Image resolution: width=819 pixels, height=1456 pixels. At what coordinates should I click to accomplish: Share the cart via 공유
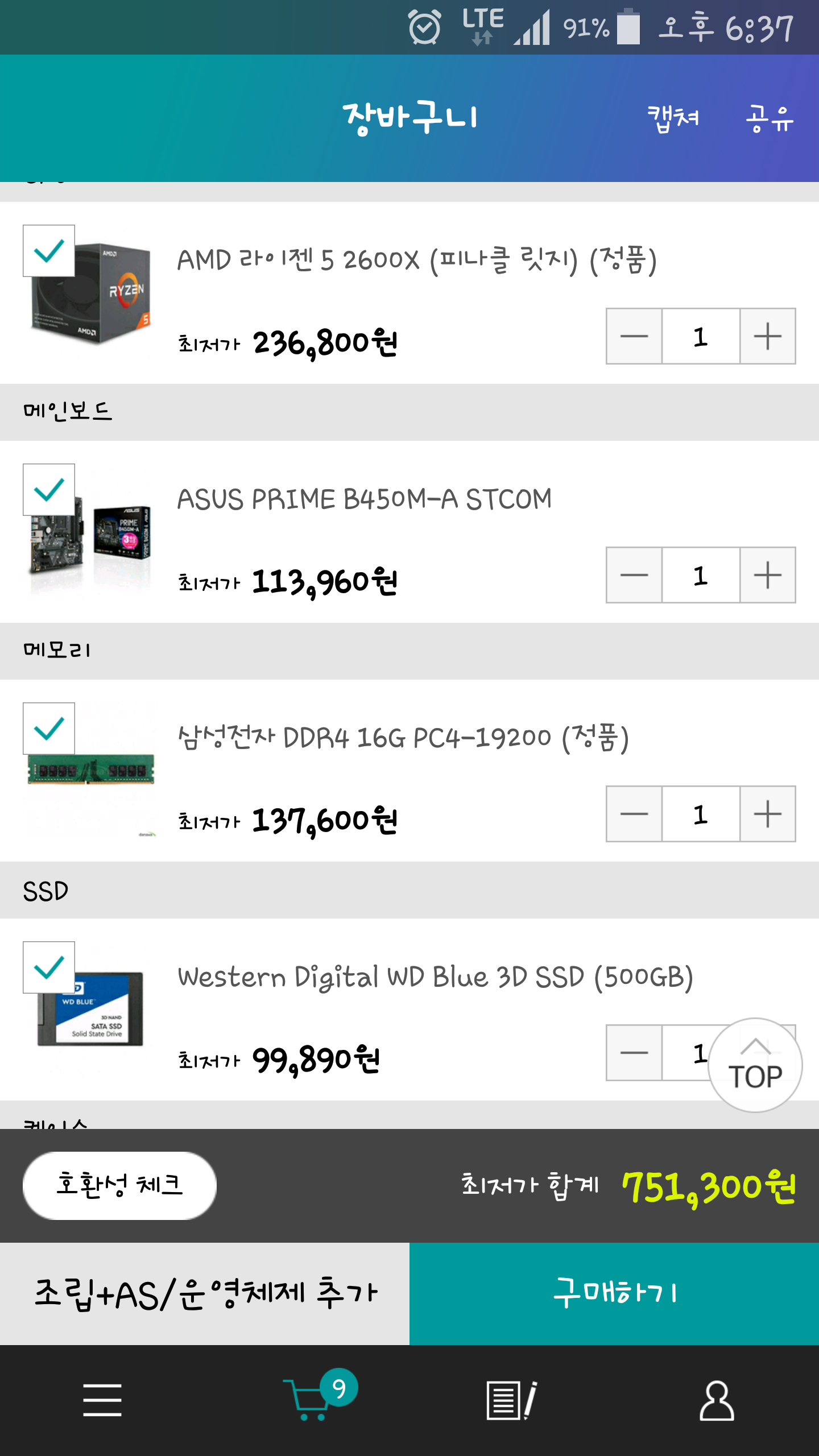coord(770,119)
